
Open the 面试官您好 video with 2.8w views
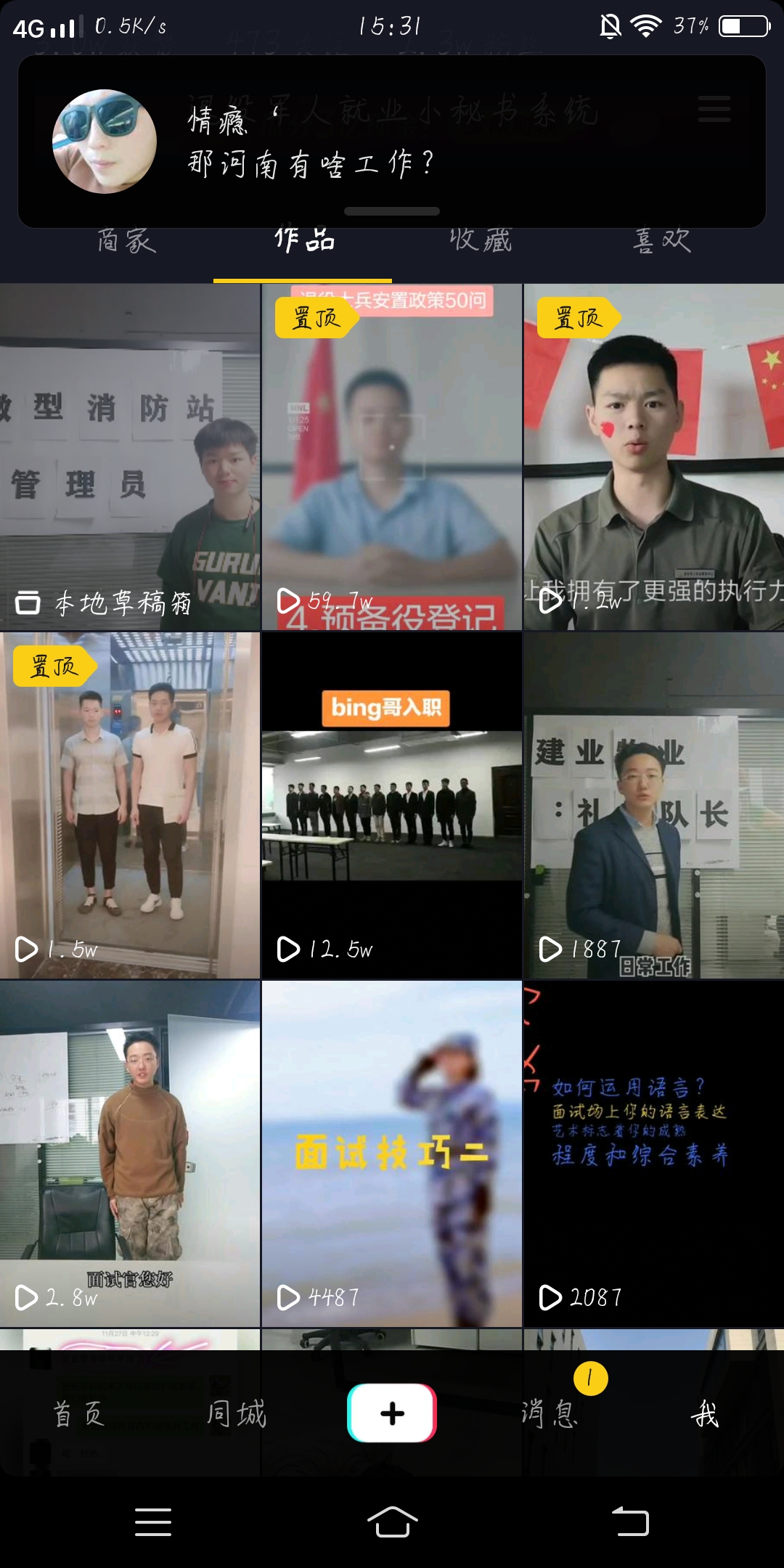tap(130, 1154)
